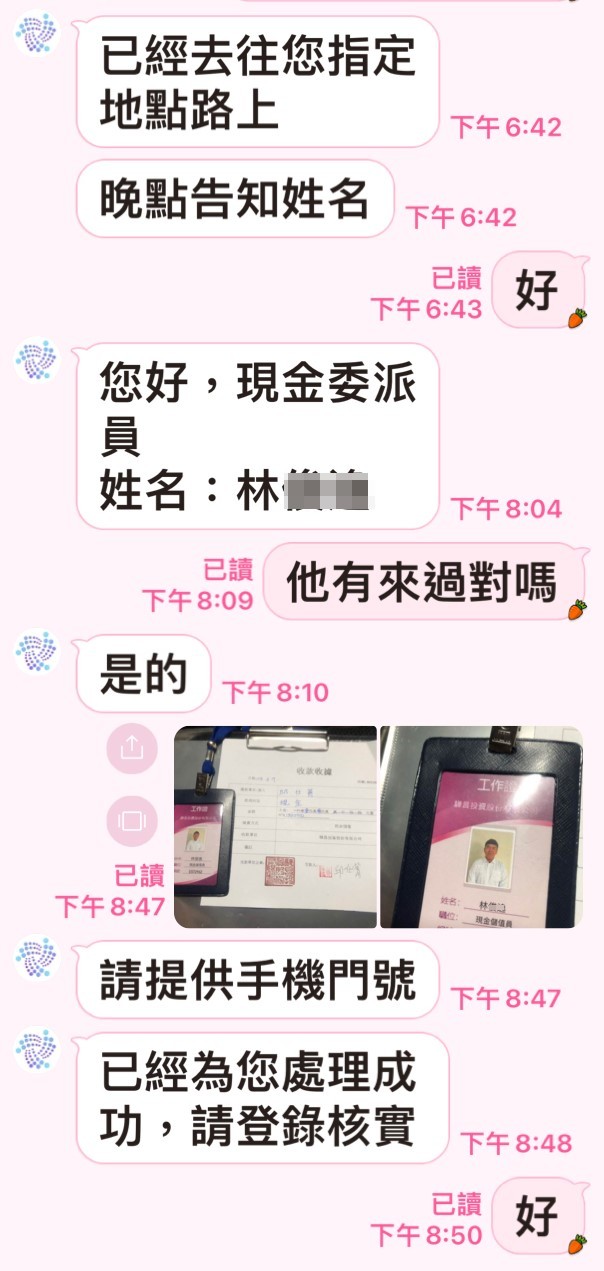Open sender's avatar next to 是的 message
The width and height of the screenshot is (604, 1271).
[37, 652]
